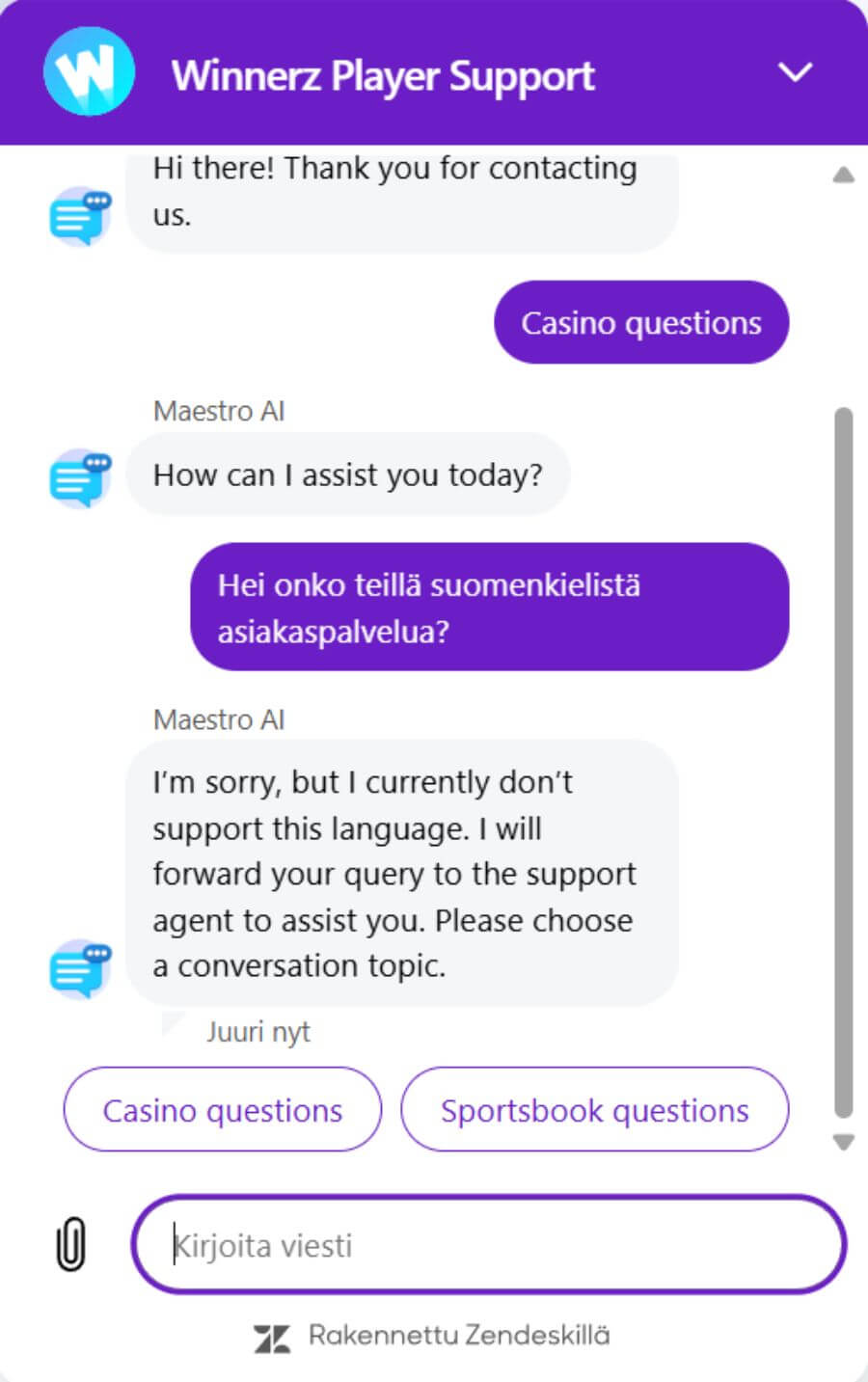Screen dimensions: 868x1382
Task: Choose the Sportsbook questions topic
Action: click(594, 1110)
